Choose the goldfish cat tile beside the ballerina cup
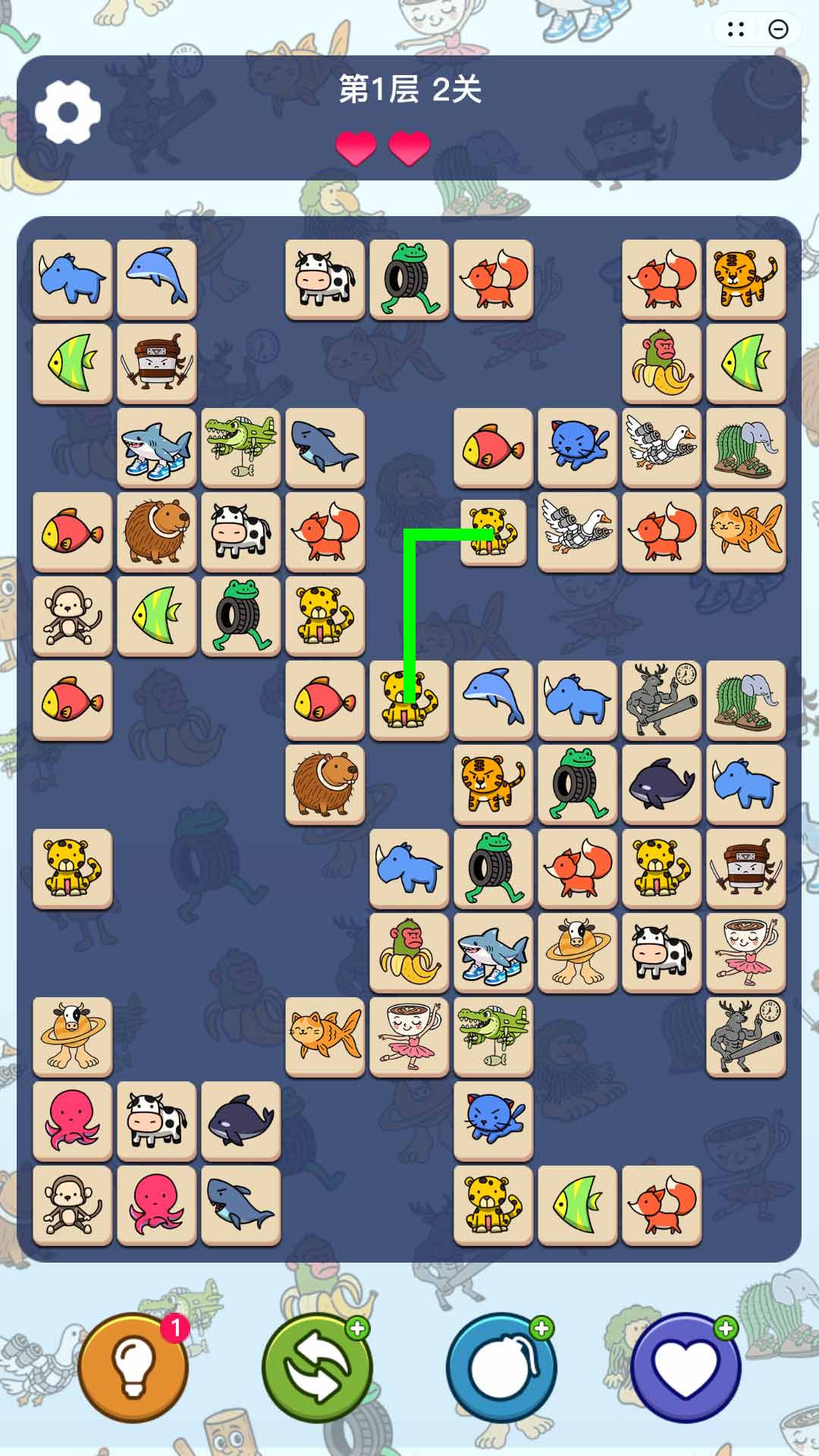Viewport: 819px width, 1456px height. pos(325,1037)
